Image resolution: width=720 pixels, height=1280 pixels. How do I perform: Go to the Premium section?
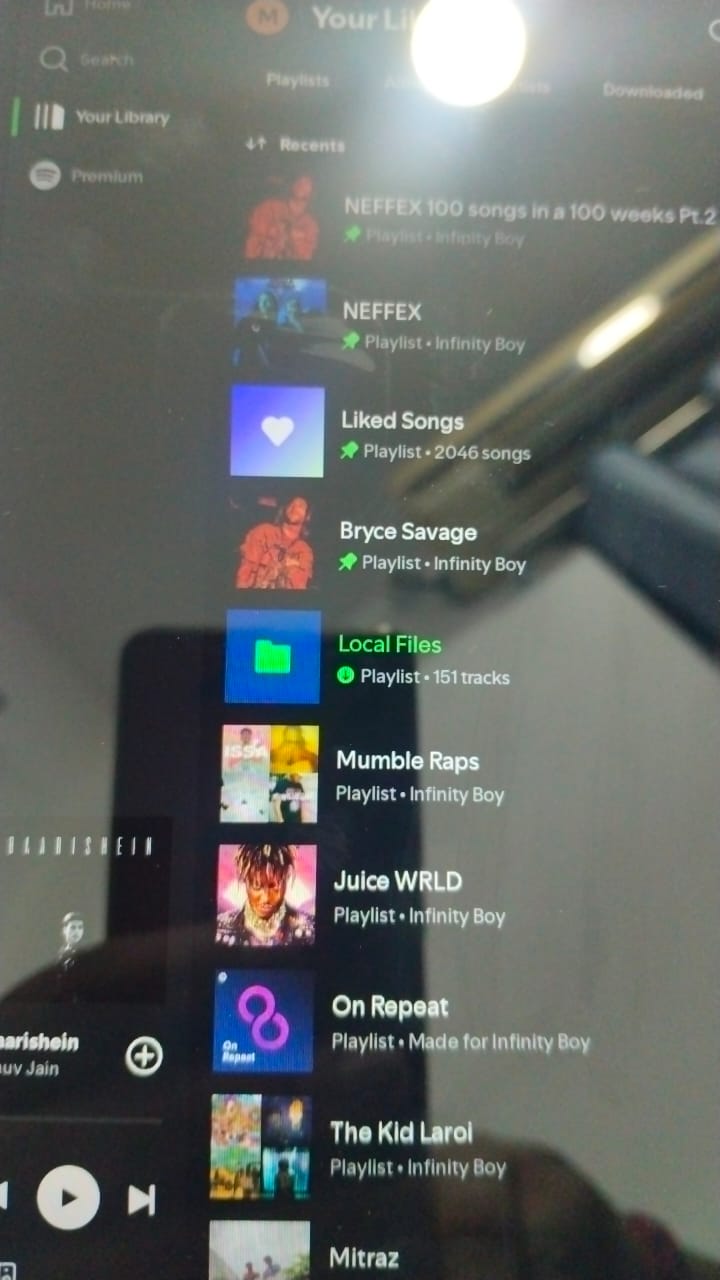[88, 176]
